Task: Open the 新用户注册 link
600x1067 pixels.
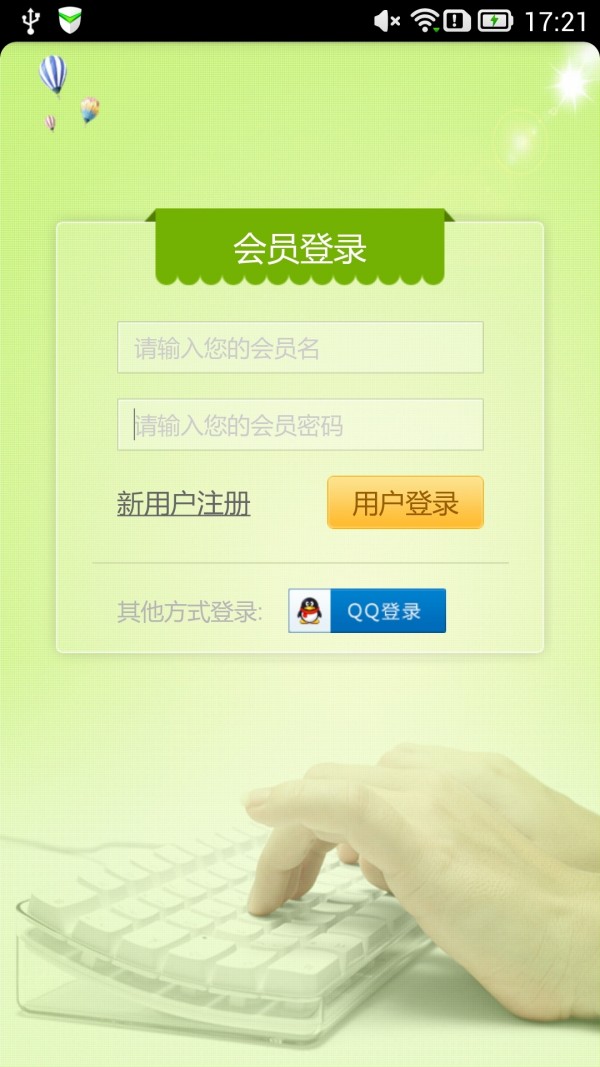Action: [184, 504]
